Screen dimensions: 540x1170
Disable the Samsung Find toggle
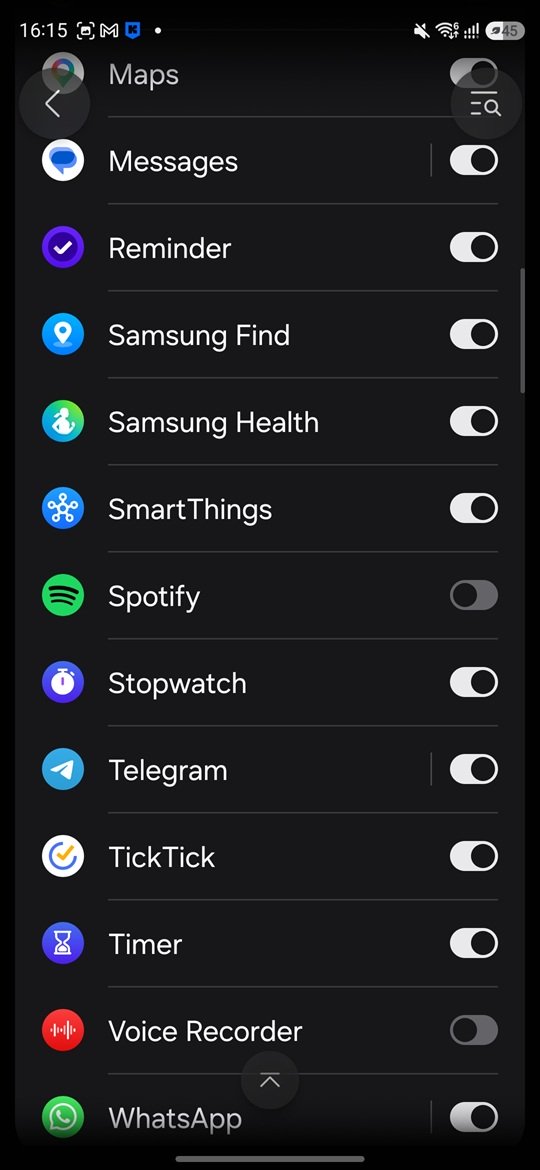click(x=474, y=334)
